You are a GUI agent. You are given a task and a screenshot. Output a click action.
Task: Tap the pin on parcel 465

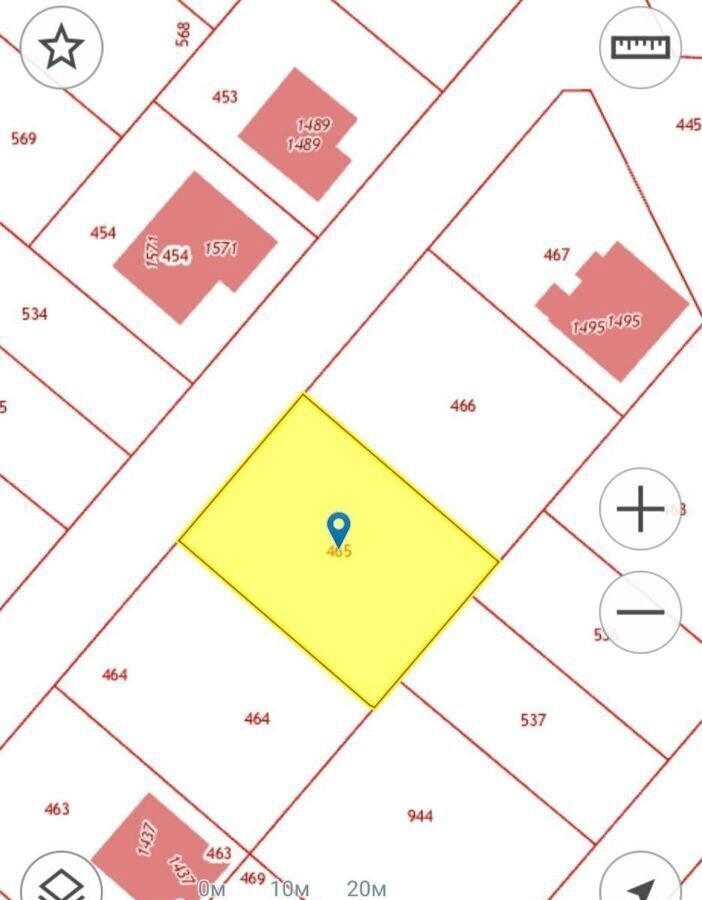coord(339,527)
